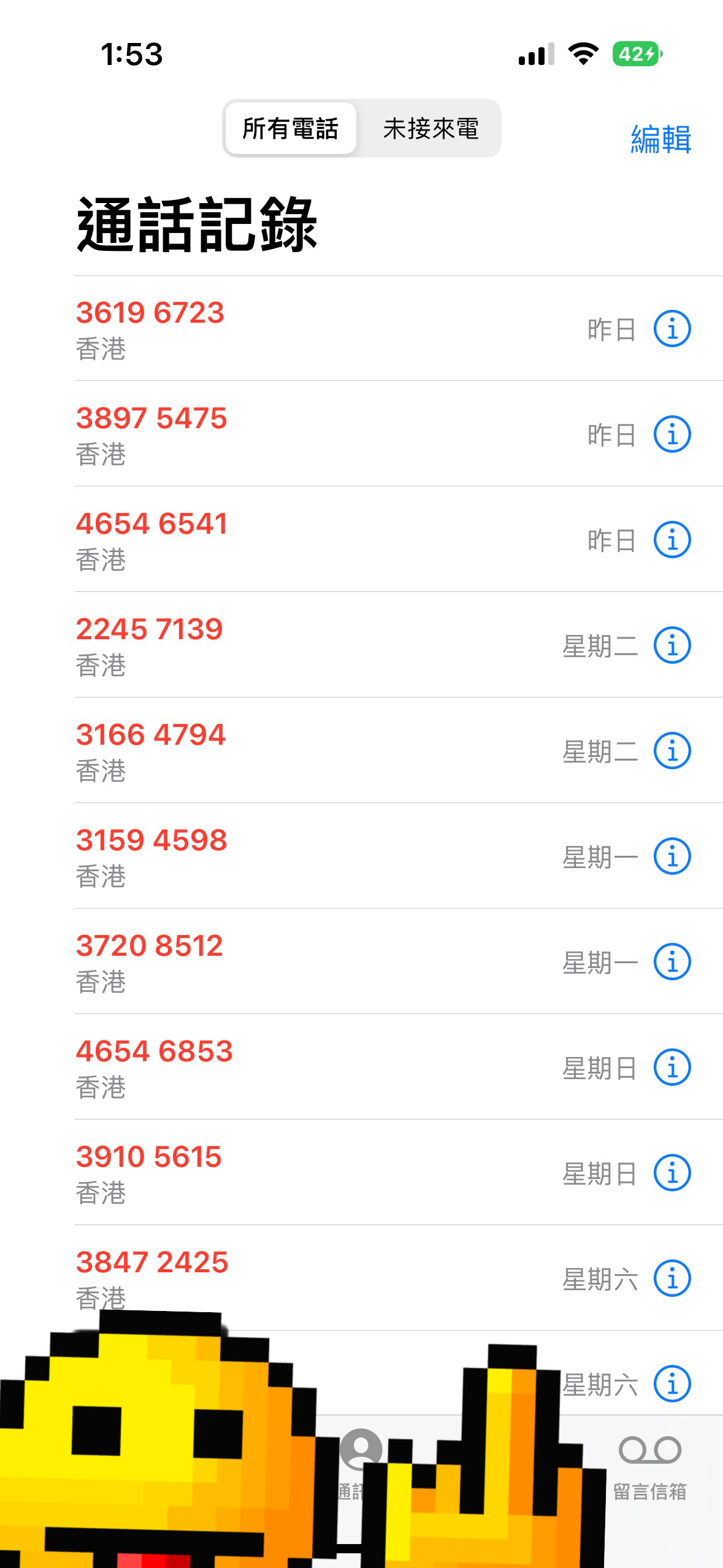Open info for call from 3897 5475
This screenshot has width=723, height=1568.
pyautogui.click(x=672, y=436)
